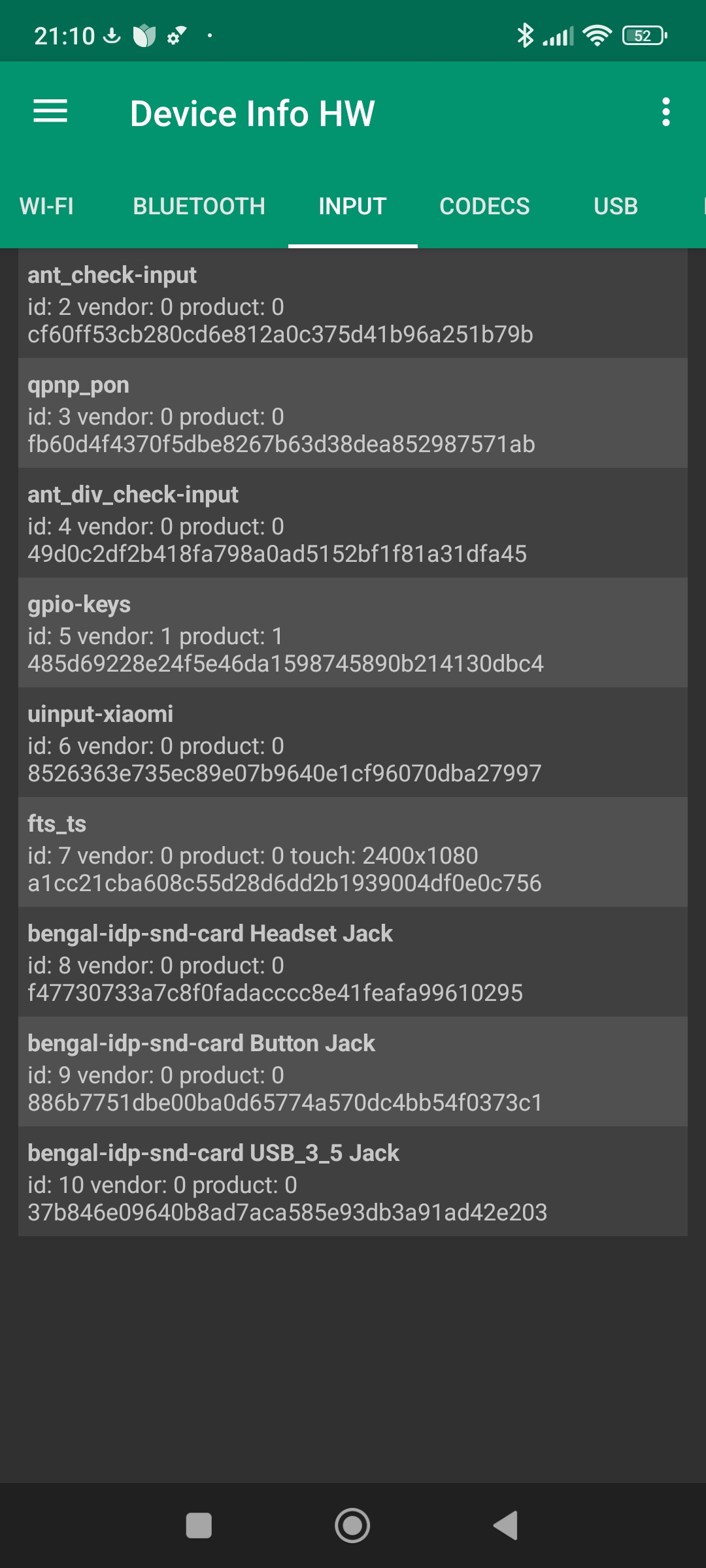Viewport: 706px width, 1568px height.
Task: Switch to the BLUETOOTH tab
Action: click(199, 206)
